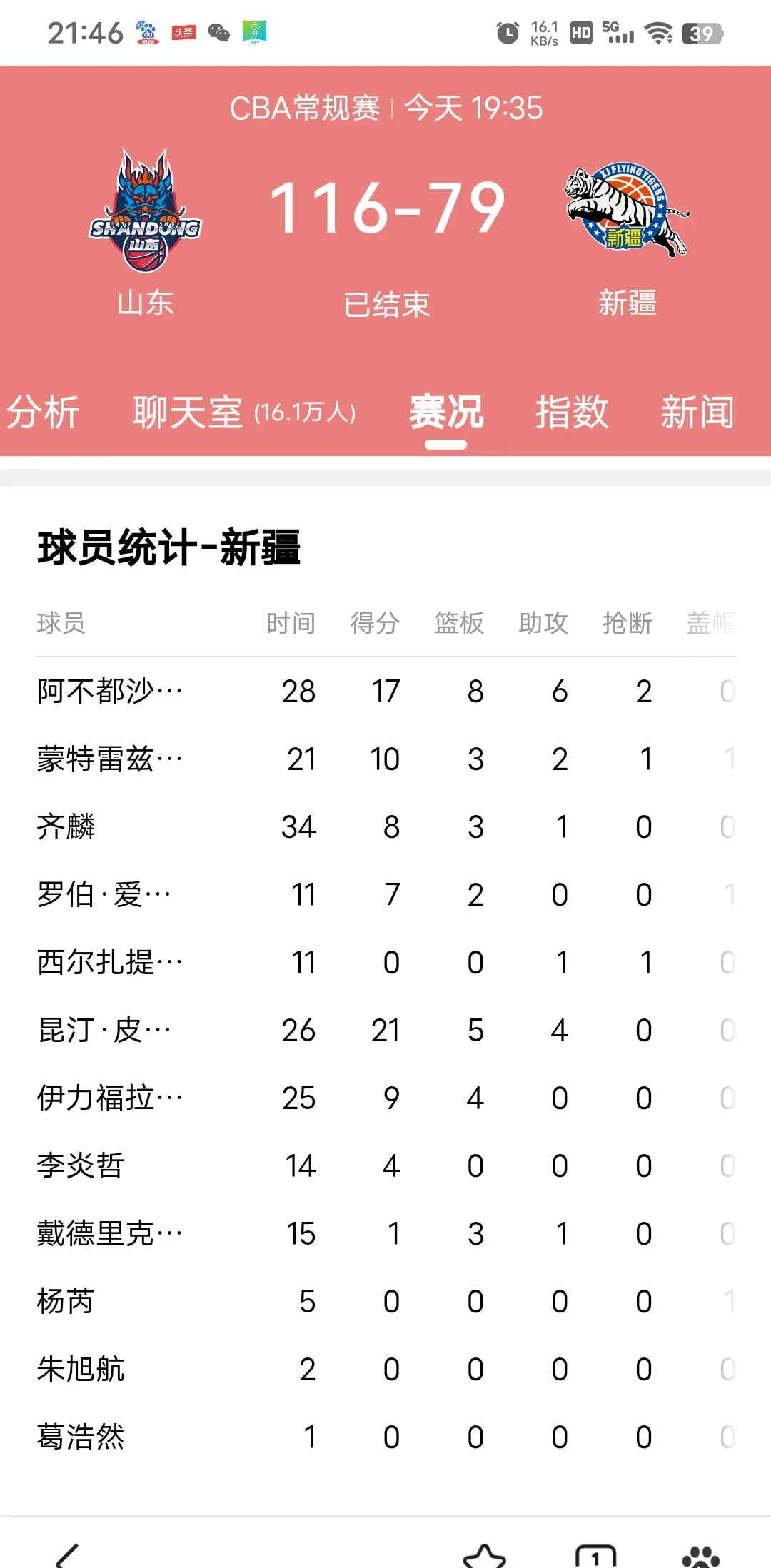Tap the WeChat icon in the status bar
771x1568 pixels.
(x=219, y=32)
